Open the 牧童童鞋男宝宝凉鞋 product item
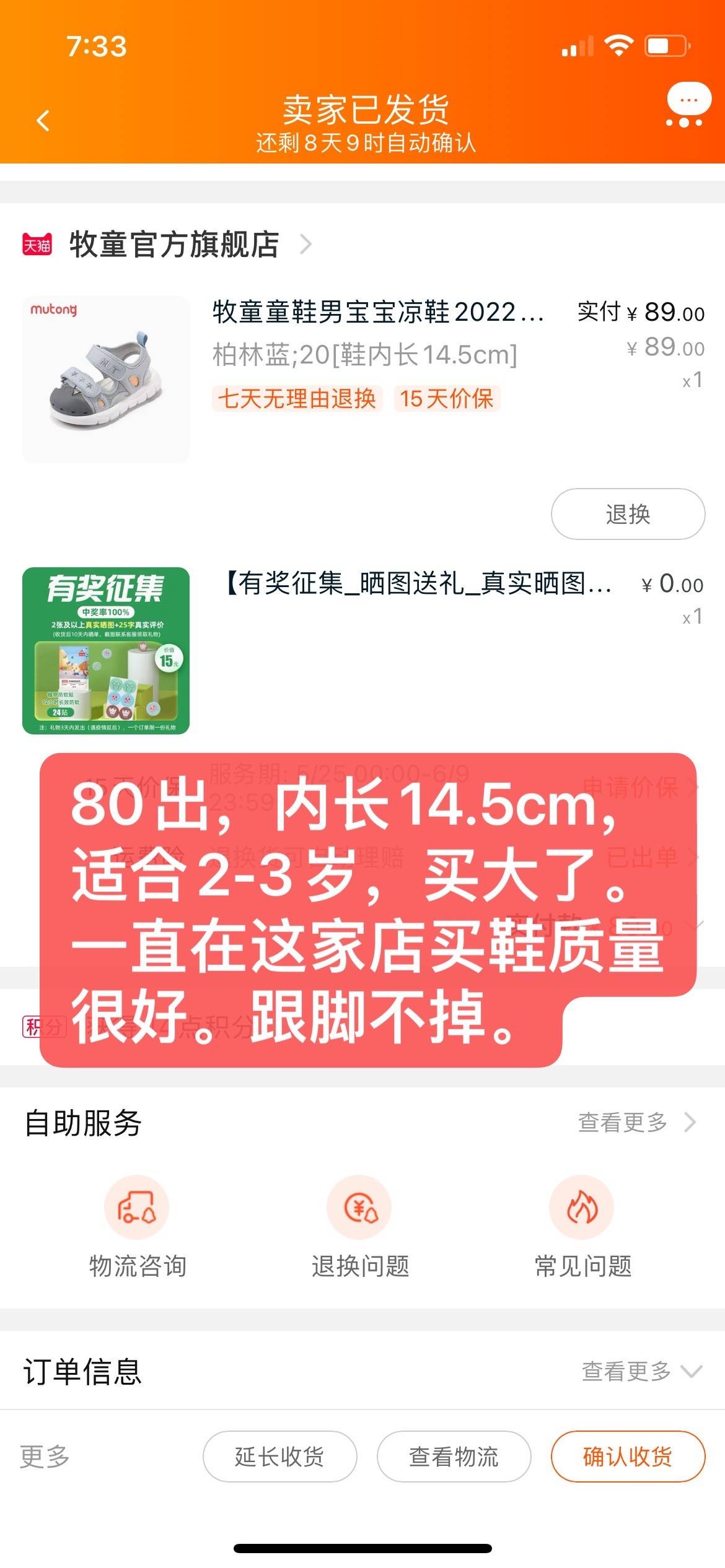The image size is (725, 1568). (377, 312)
